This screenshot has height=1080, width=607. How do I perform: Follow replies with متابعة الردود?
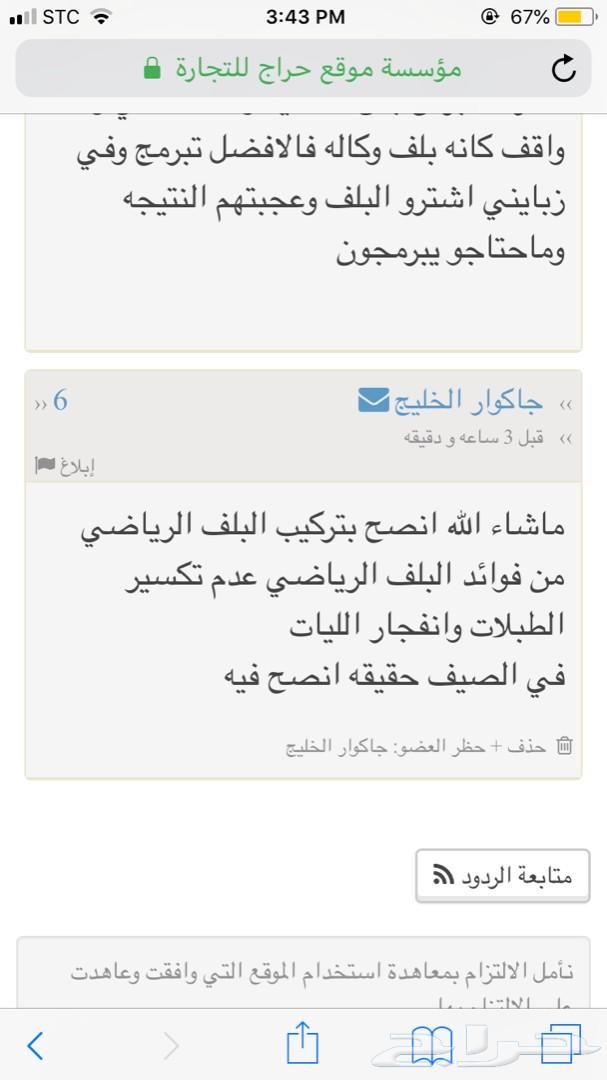pyautogui.click(x=503, y=875)
